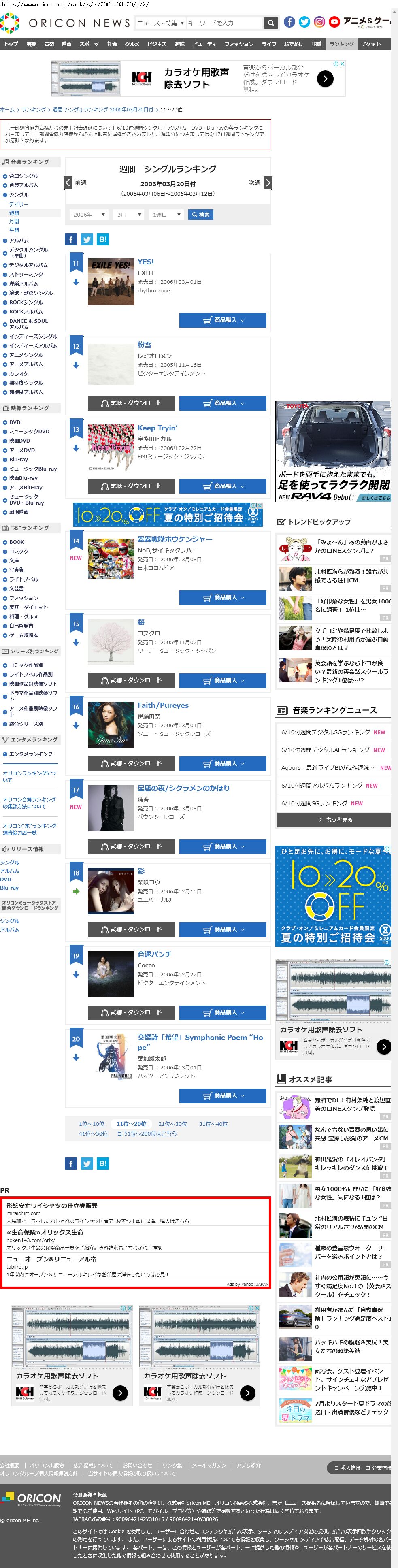Expand the 3月 month dropdown
The width and height of the screenshot is (398, 1568).
129,215
